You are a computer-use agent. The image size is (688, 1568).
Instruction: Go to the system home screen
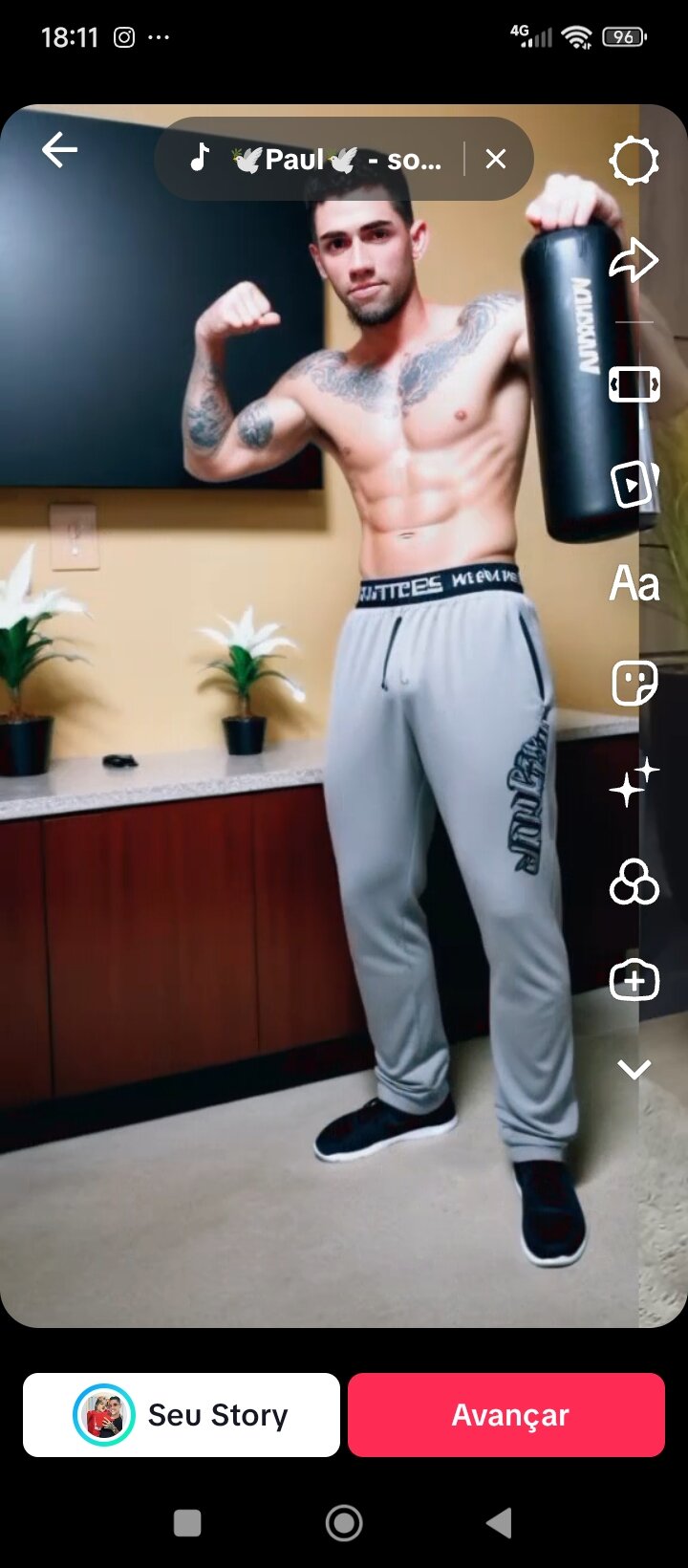point(344,1523)
